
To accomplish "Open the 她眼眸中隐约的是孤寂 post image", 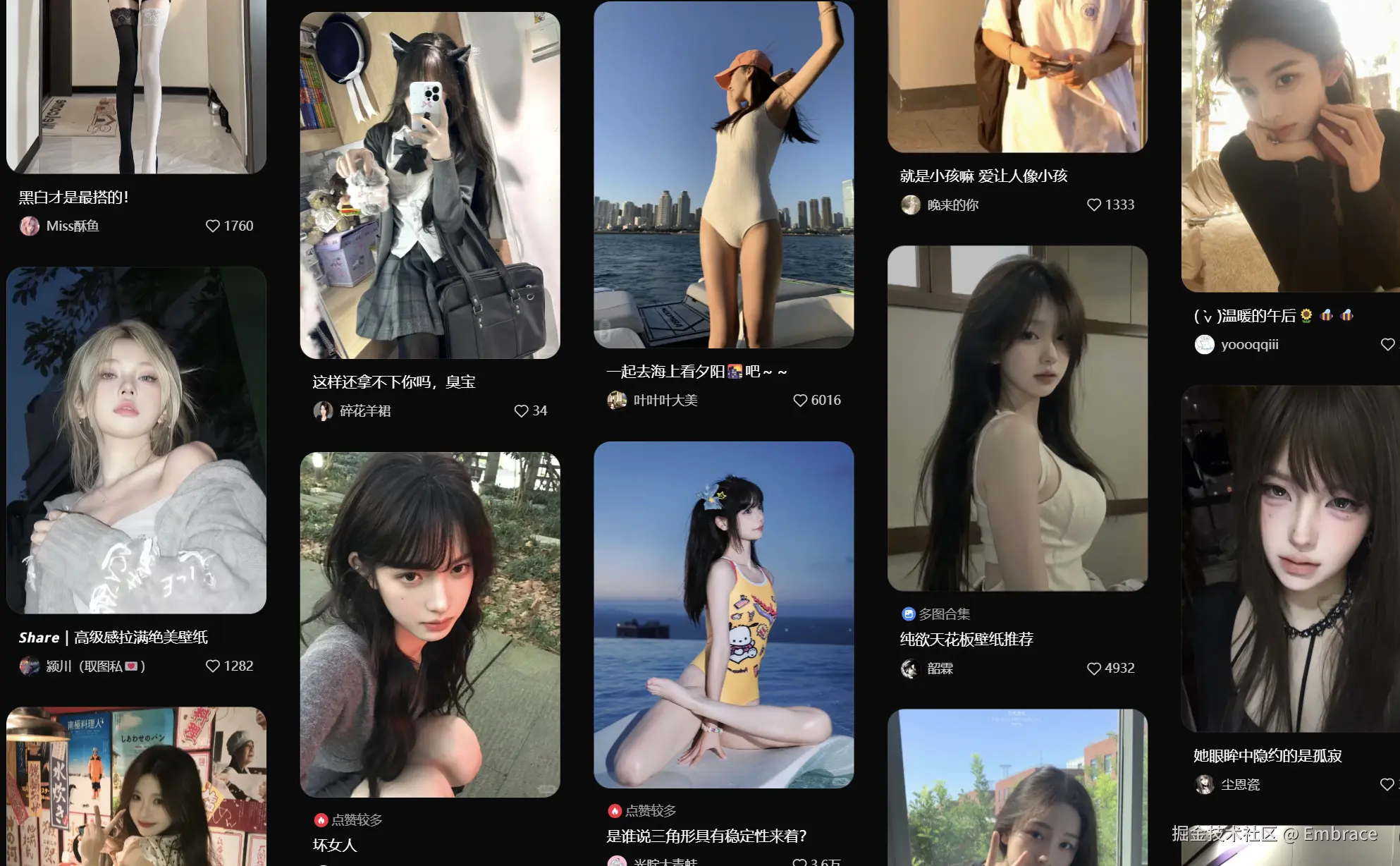I will click(x=1290, y=558).
